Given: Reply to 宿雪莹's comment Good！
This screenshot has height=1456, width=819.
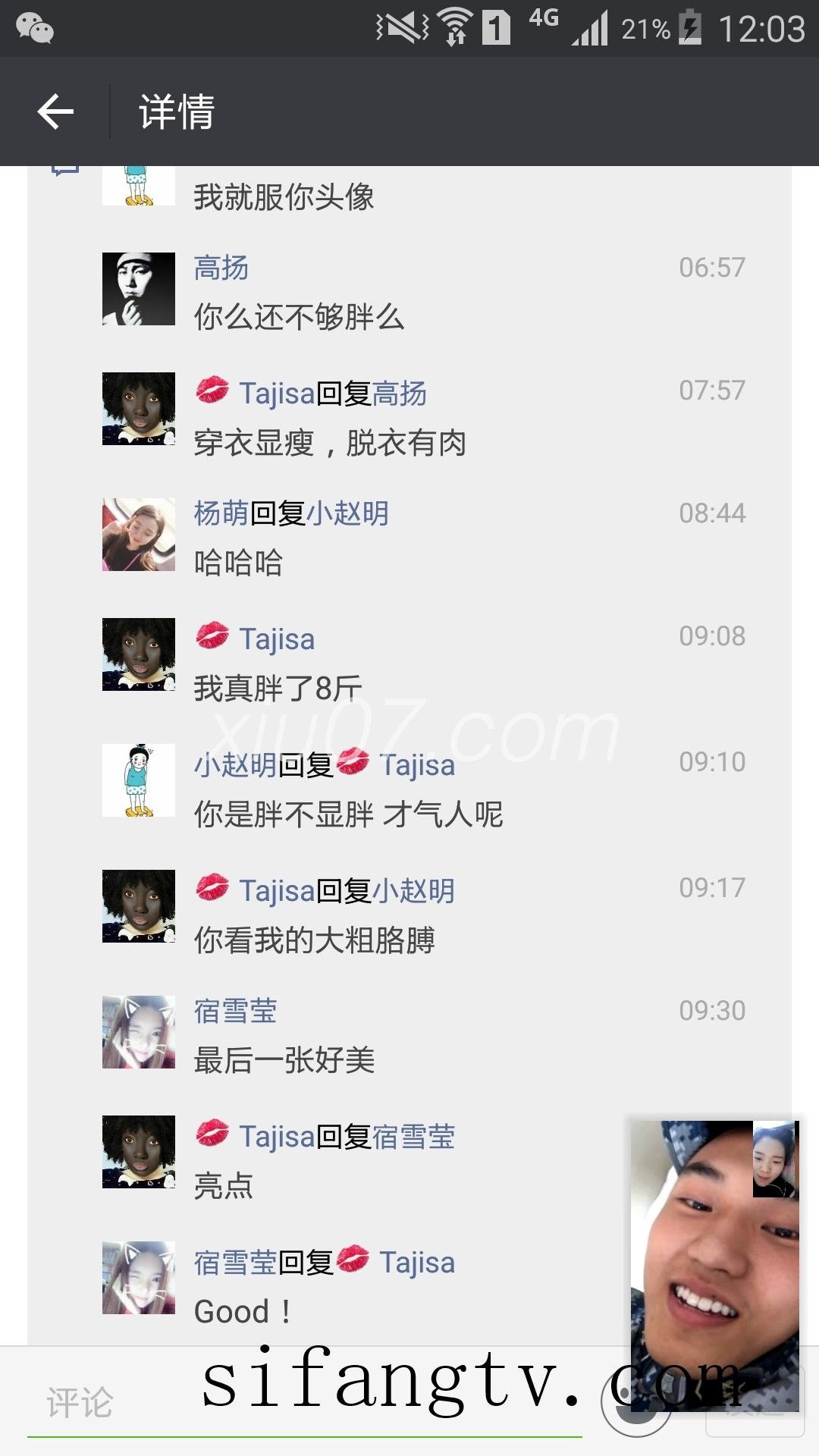Looking at the screenshot, I should (x=243, y=1312).
